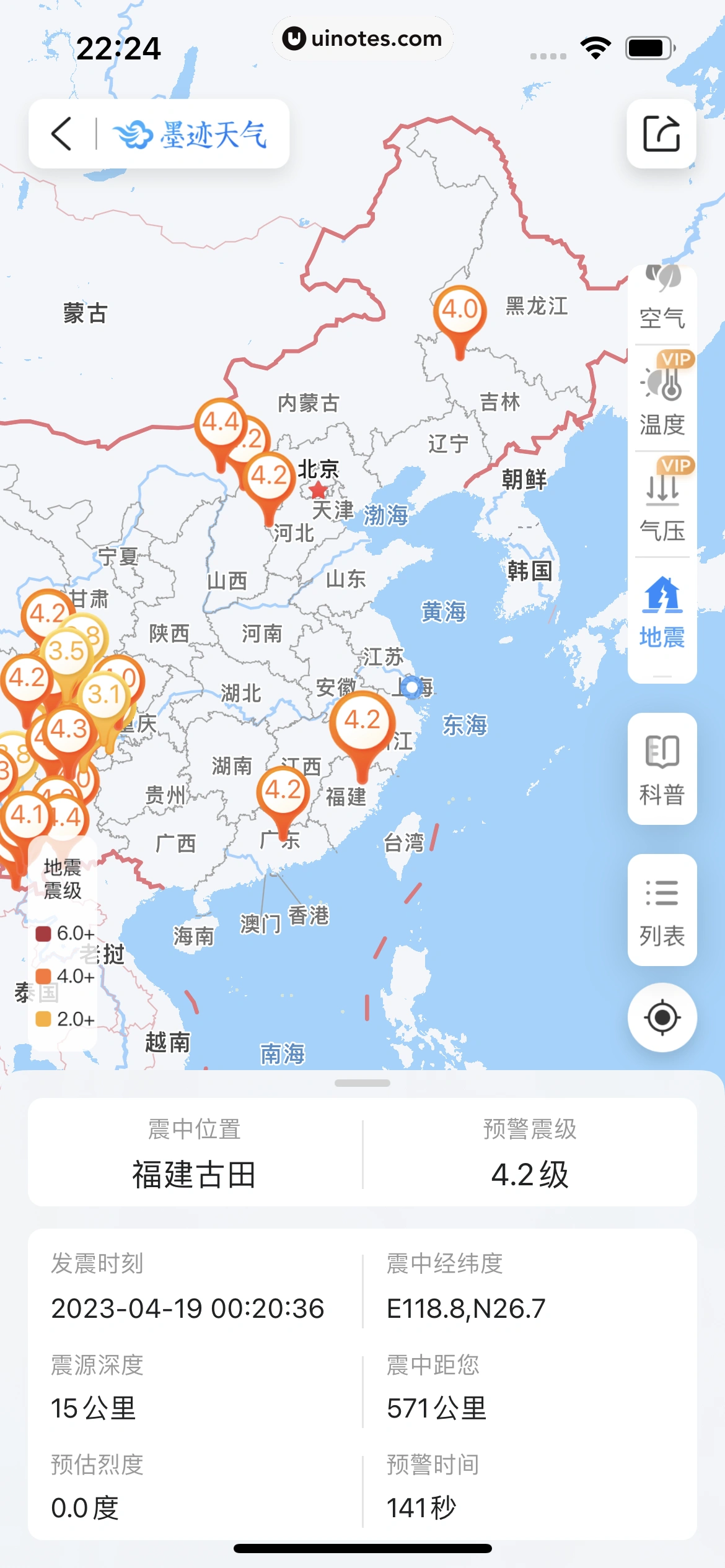Tap the 4.0 marker in 黑龙江

459,310
